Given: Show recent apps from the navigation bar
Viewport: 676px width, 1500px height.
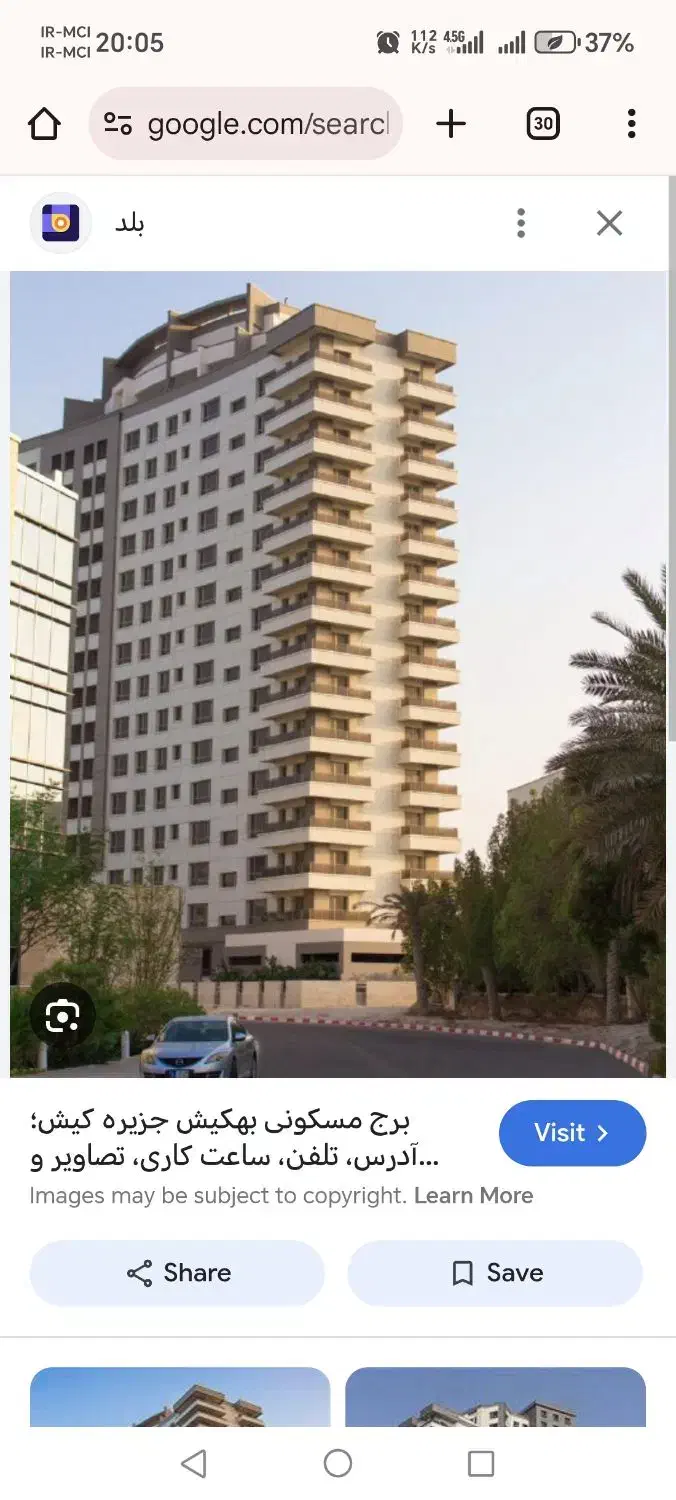Looking at the screenshot, I should pos(481,1464).
